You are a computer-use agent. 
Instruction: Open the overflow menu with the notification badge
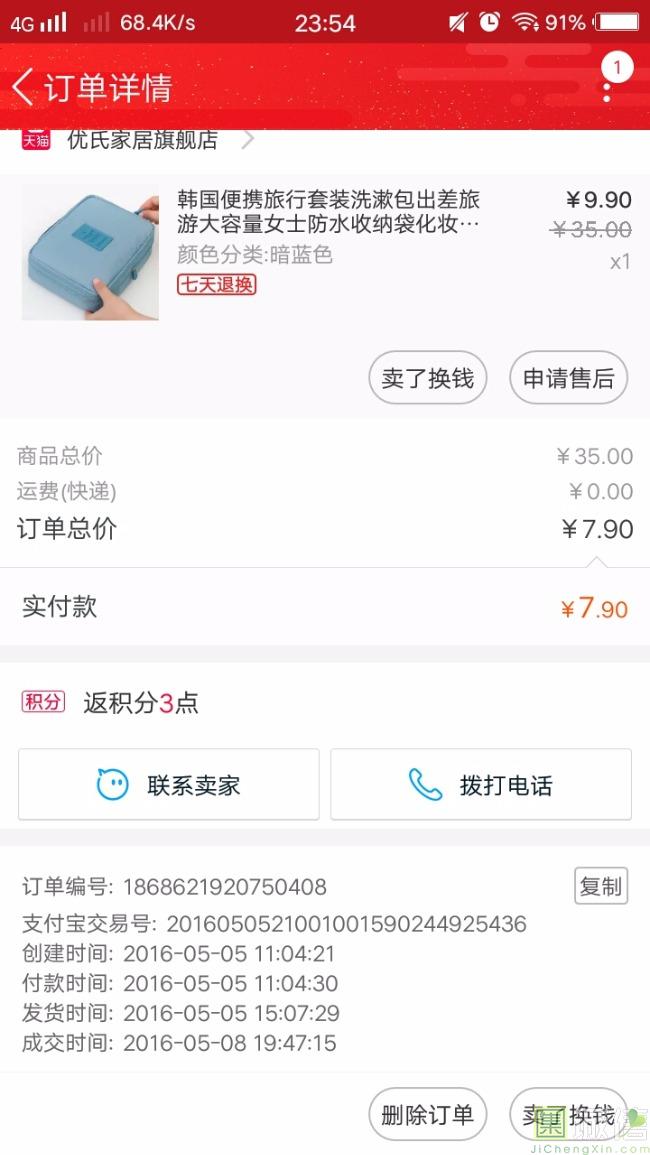tap(607, 88)
